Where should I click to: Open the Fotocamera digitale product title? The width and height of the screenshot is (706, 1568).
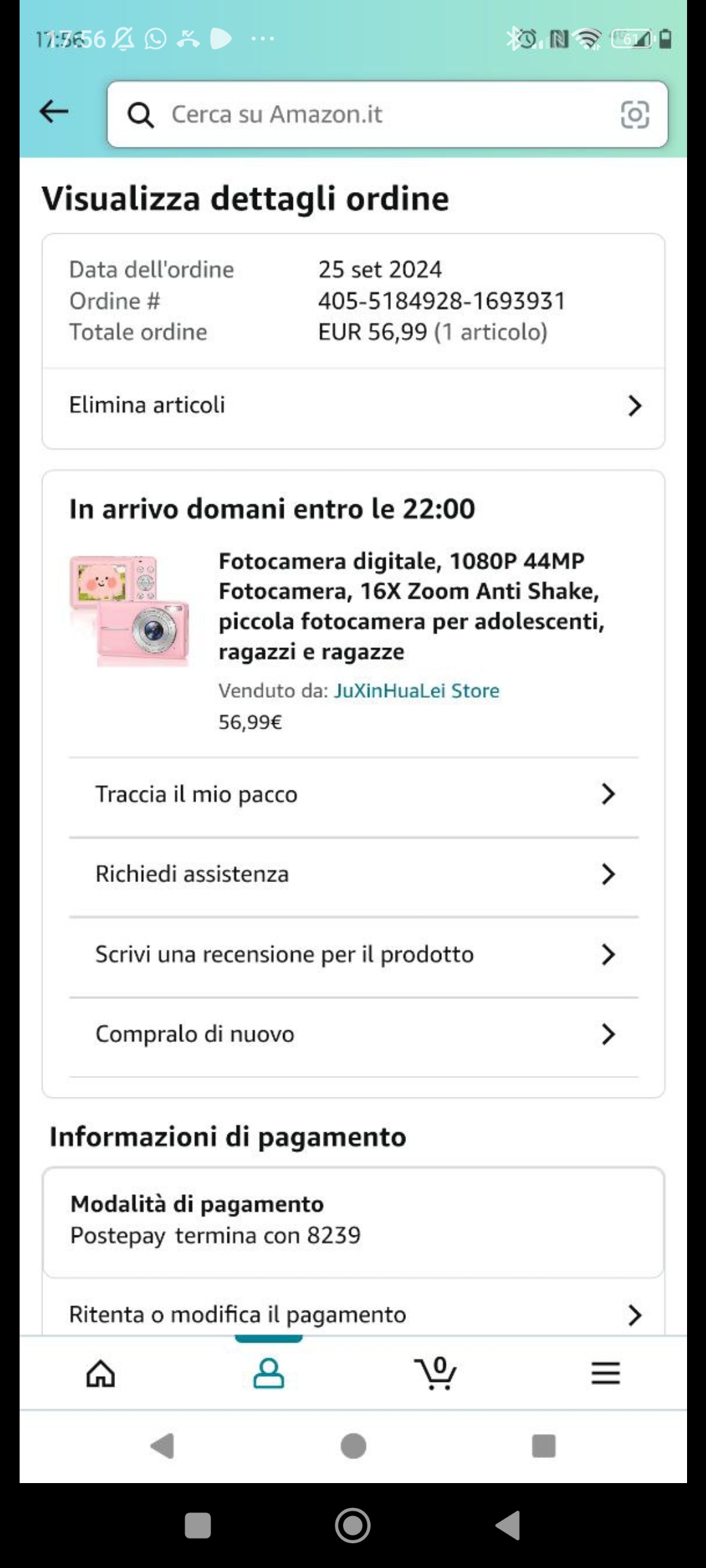click(x=411, y=606)
